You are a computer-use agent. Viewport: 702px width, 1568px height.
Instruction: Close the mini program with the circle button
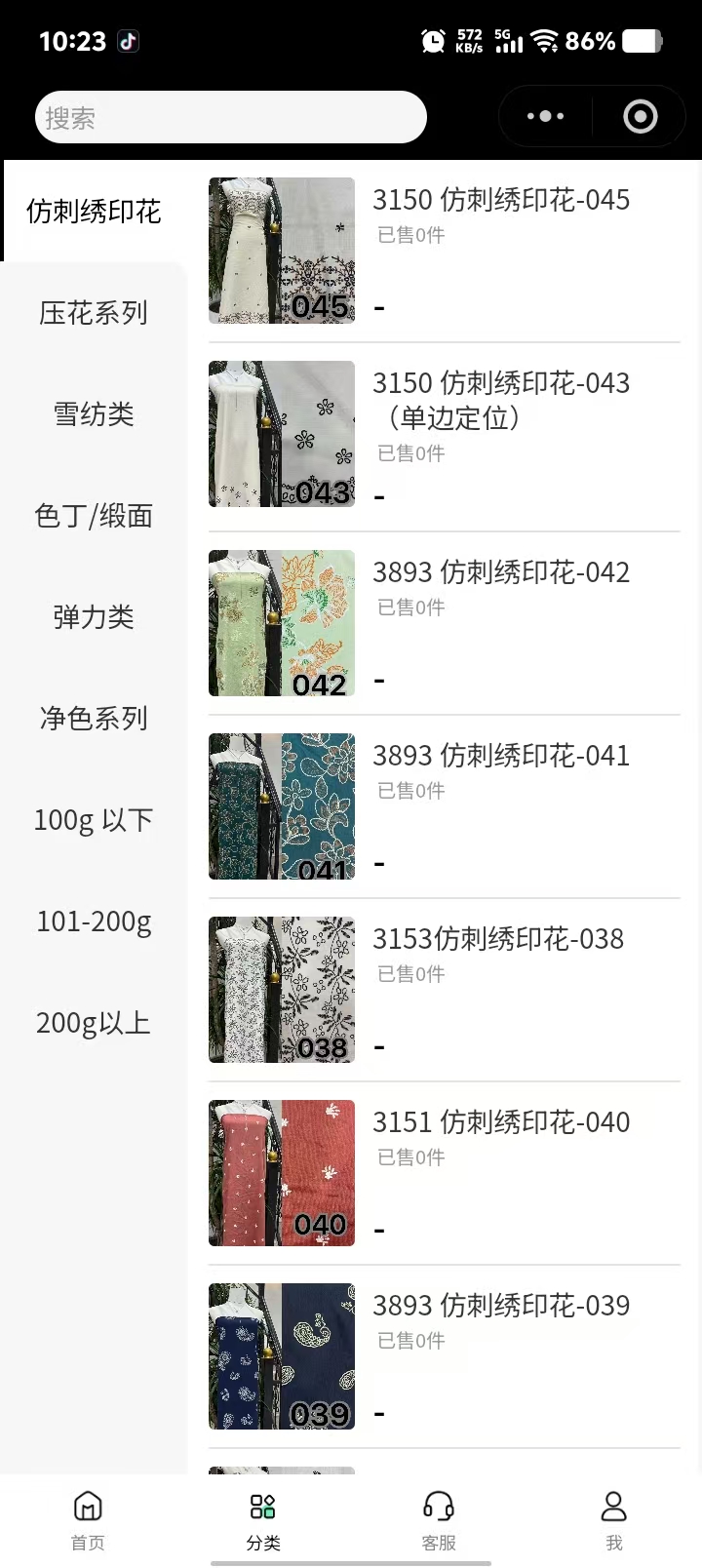click(x=640, y=117)
